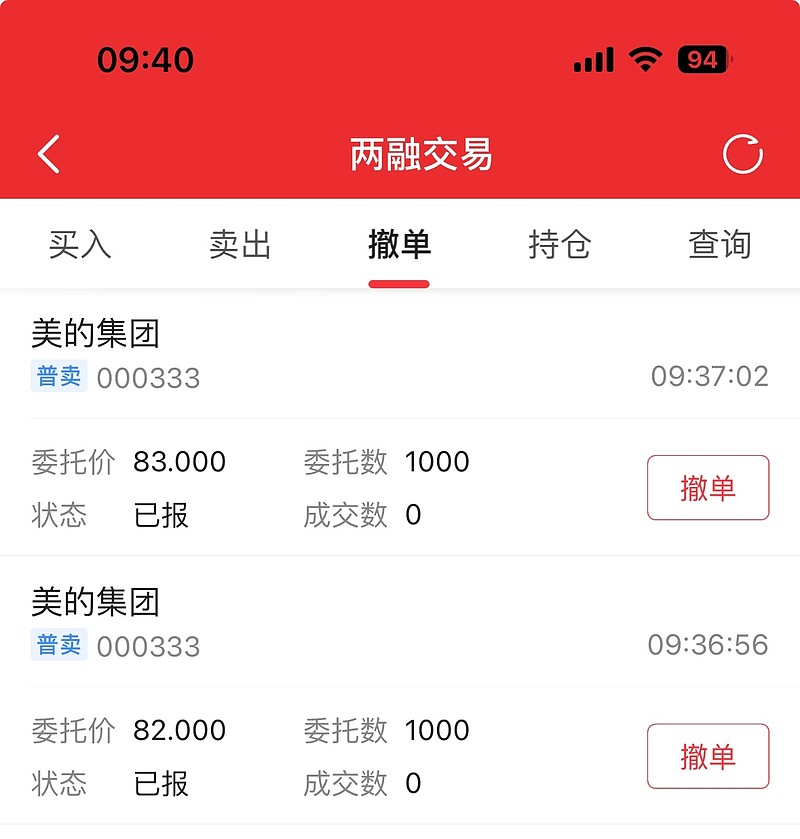This screenshot has width=800, height=839.
Task: Switch to the 买入 tab
Action: [x=82, y=244]
